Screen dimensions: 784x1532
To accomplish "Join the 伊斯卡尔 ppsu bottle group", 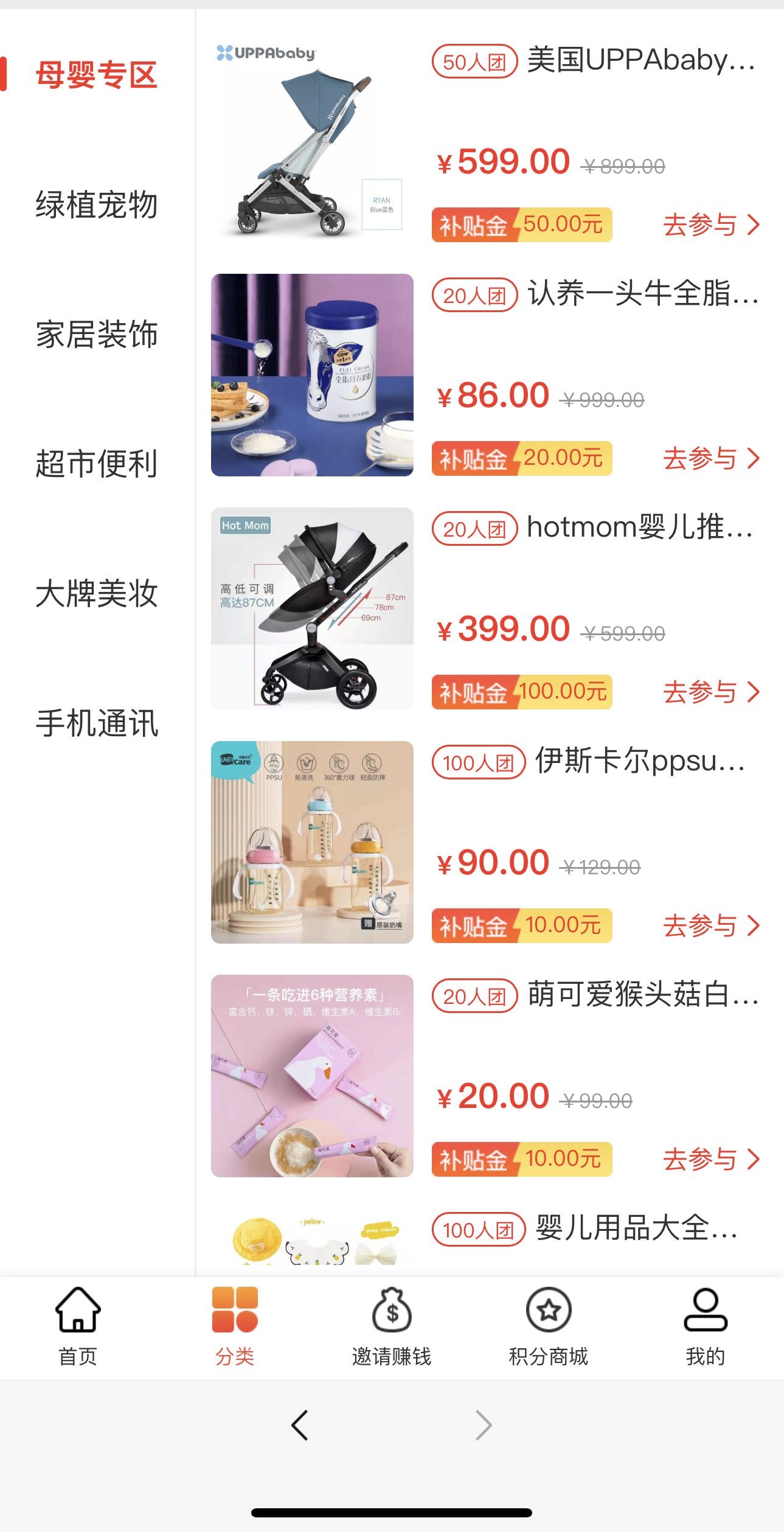I will coord(710,926).
